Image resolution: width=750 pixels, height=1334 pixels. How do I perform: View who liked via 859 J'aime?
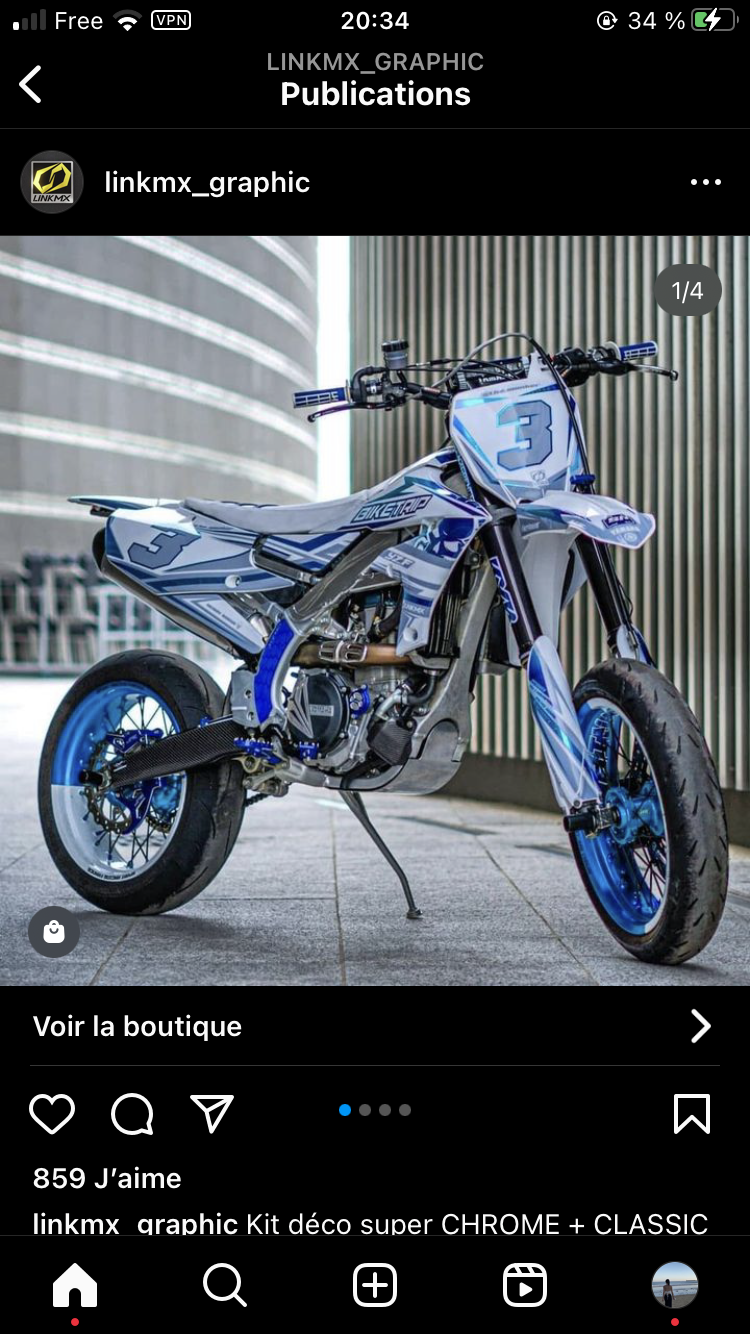(x=107, y=1178)
